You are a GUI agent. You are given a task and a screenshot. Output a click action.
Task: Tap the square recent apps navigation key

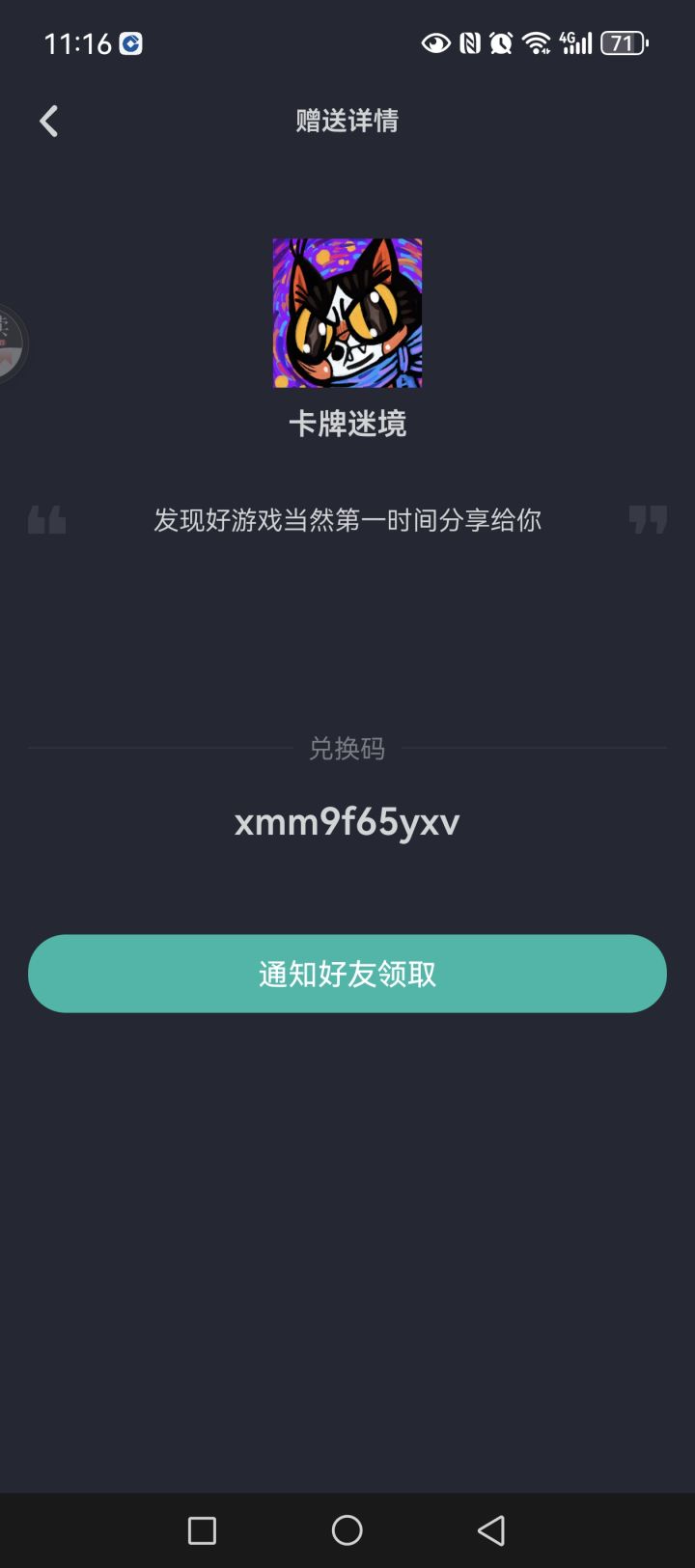pyautogui.click(x=202, y=1530)
